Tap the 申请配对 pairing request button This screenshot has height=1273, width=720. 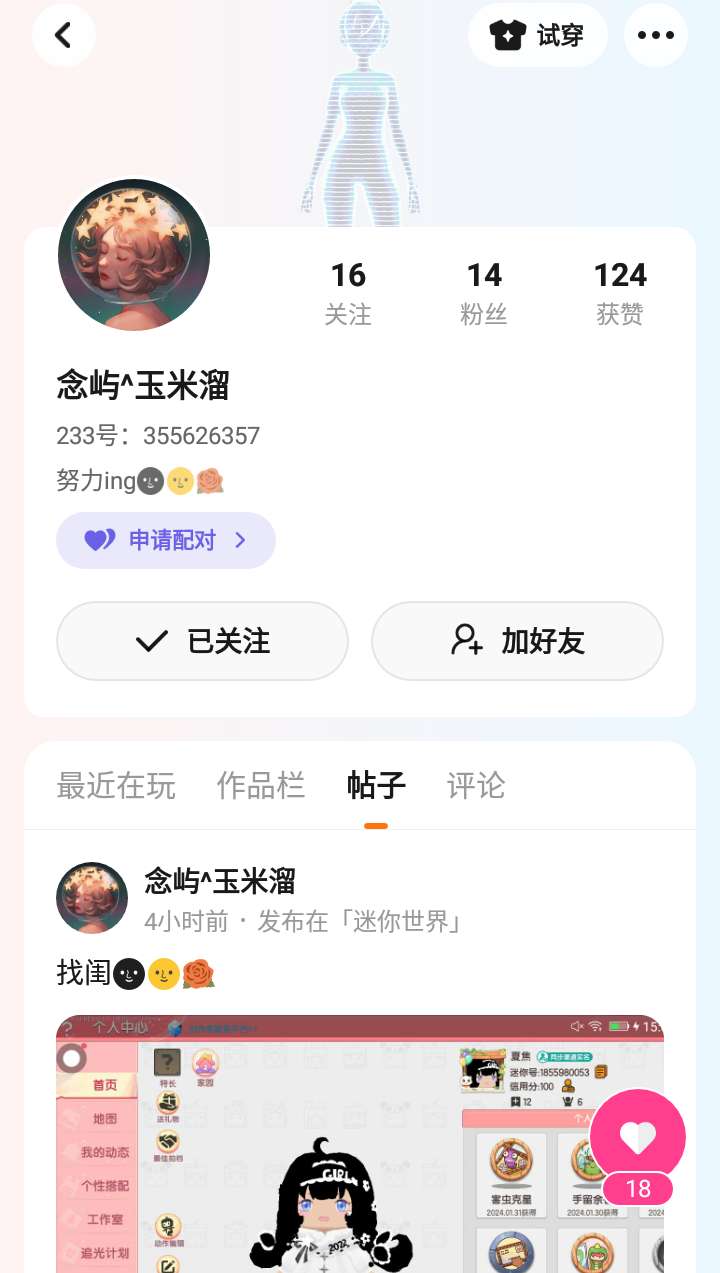click(166, 541)
